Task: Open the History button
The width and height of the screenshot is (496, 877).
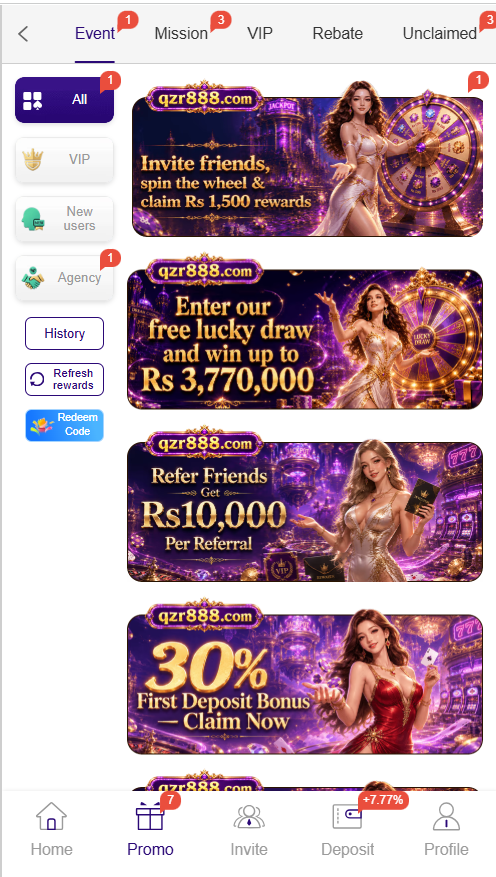Action: tap(64, 333)
